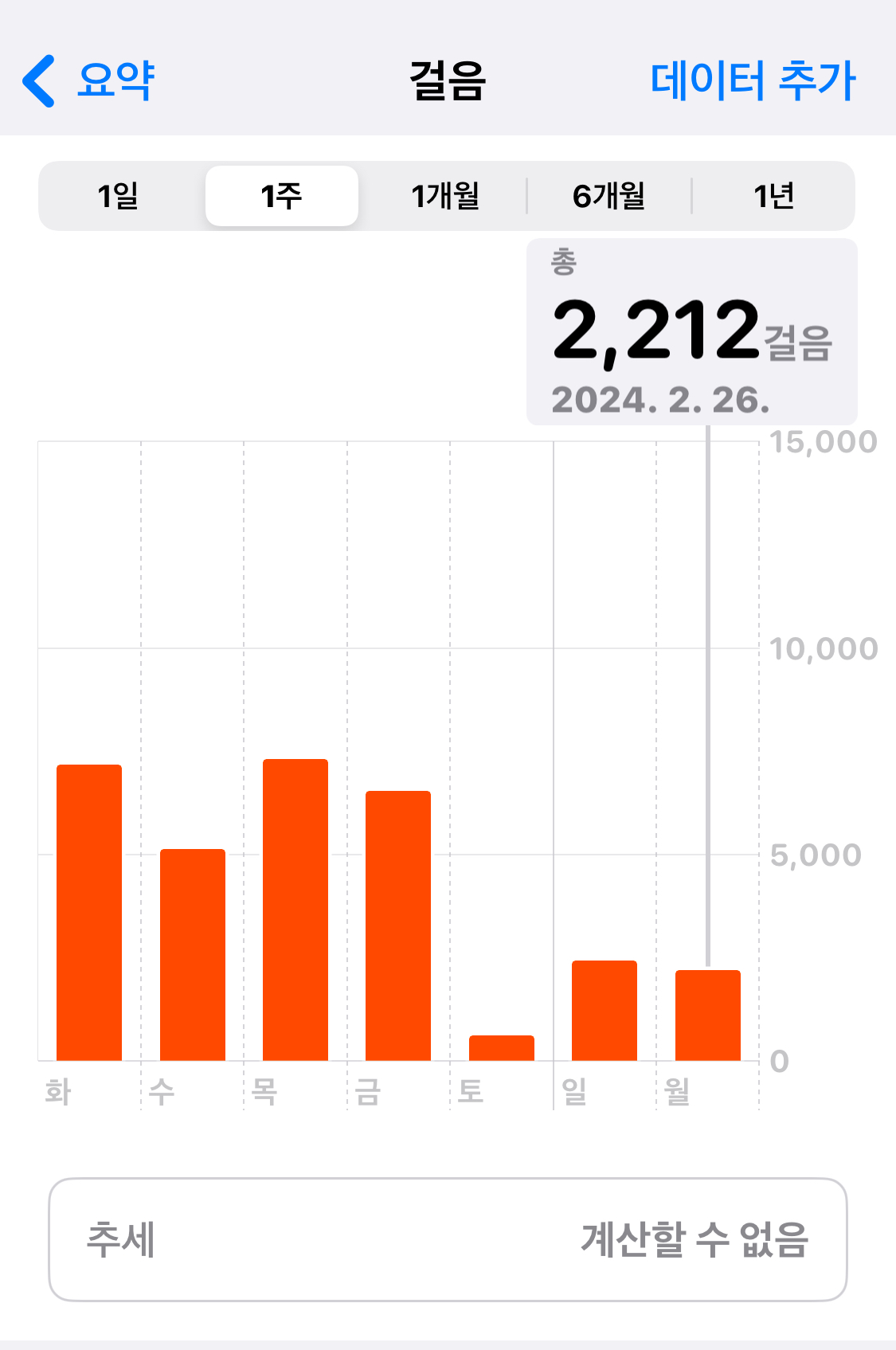
Task: Show steps for the 목 bar
Action: 295,910
